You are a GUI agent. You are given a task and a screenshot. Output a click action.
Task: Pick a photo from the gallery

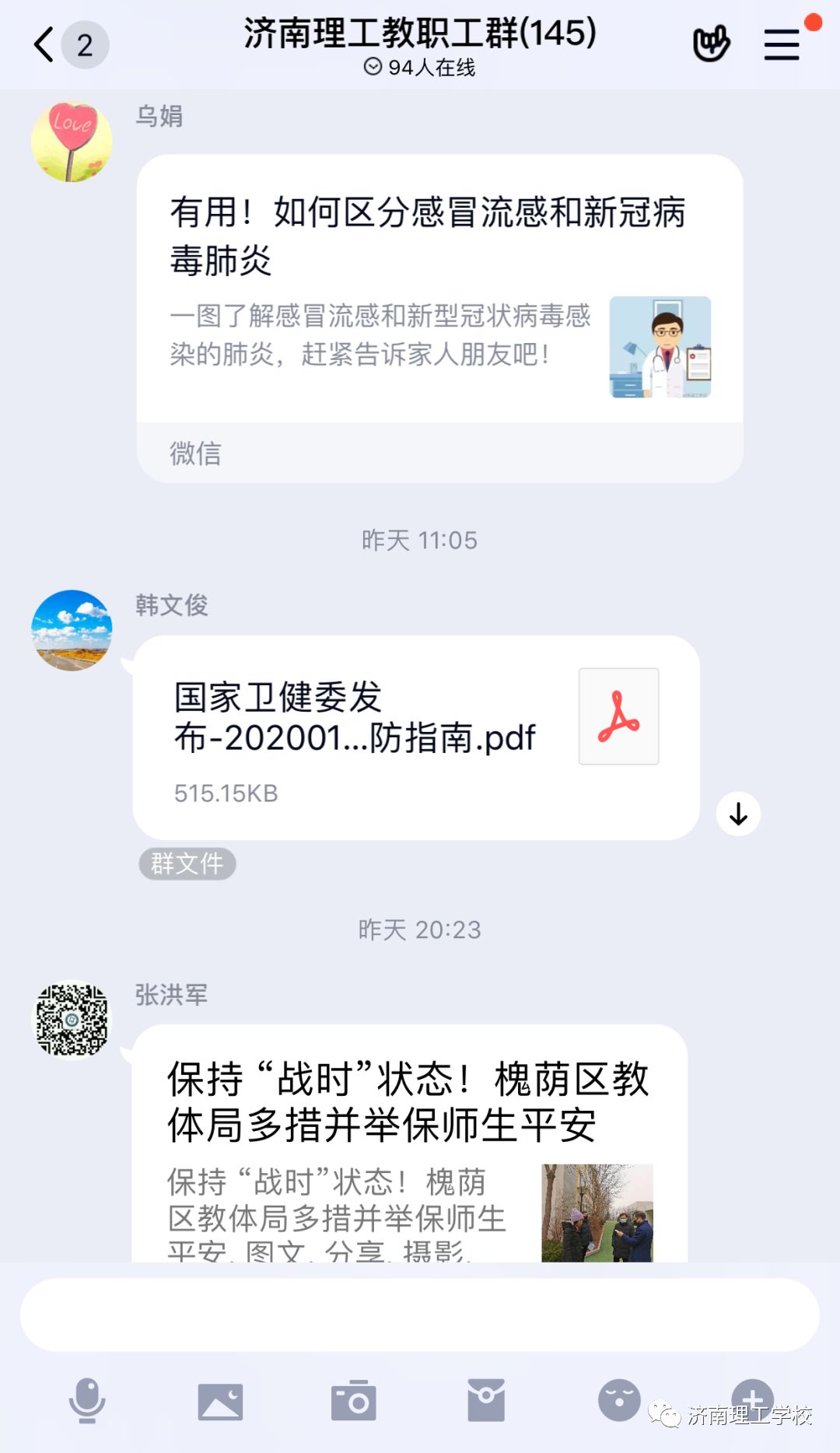click(220, 1401)
